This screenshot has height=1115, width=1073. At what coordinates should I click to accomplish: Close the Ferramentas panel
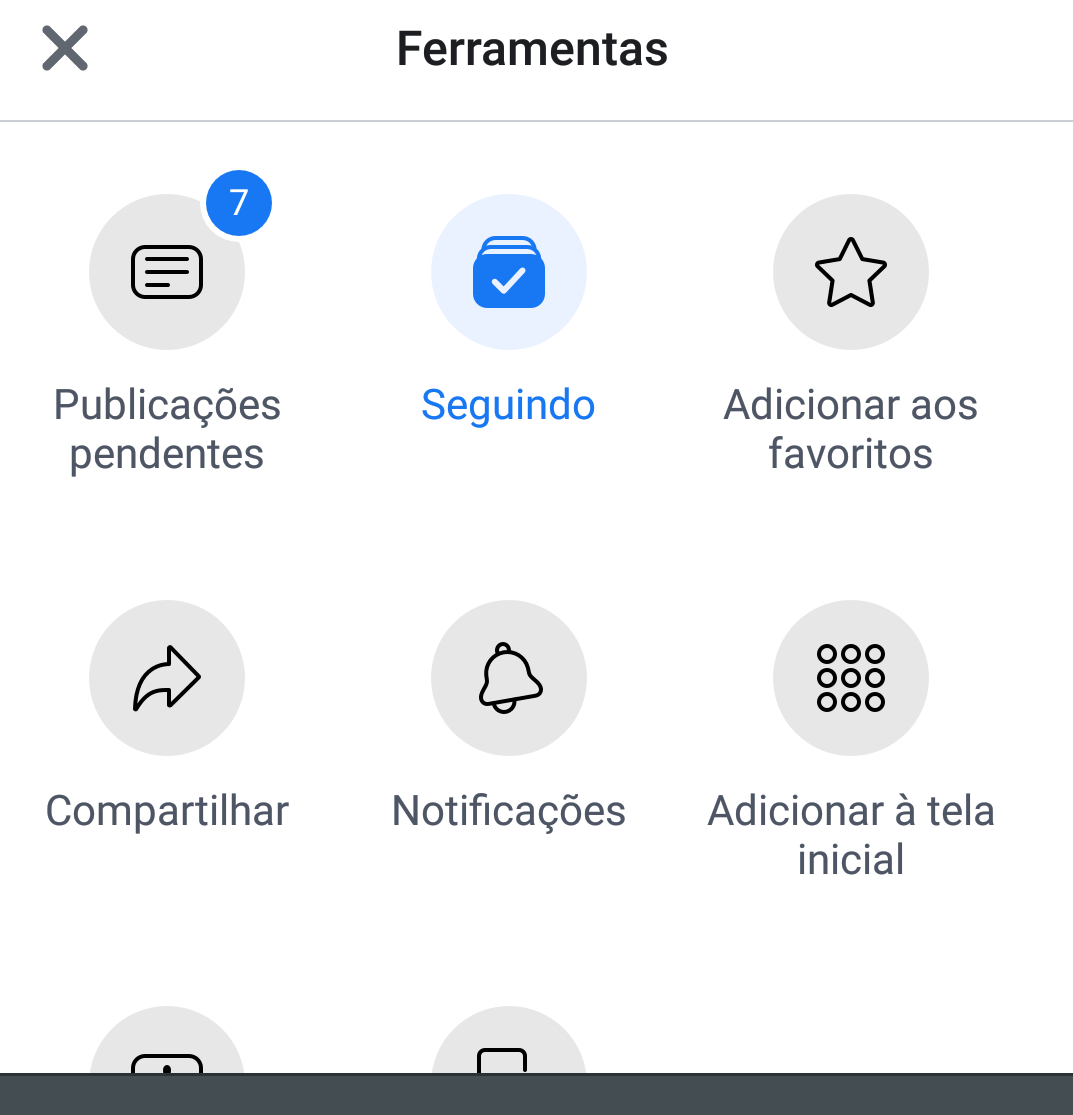(65, 49)
